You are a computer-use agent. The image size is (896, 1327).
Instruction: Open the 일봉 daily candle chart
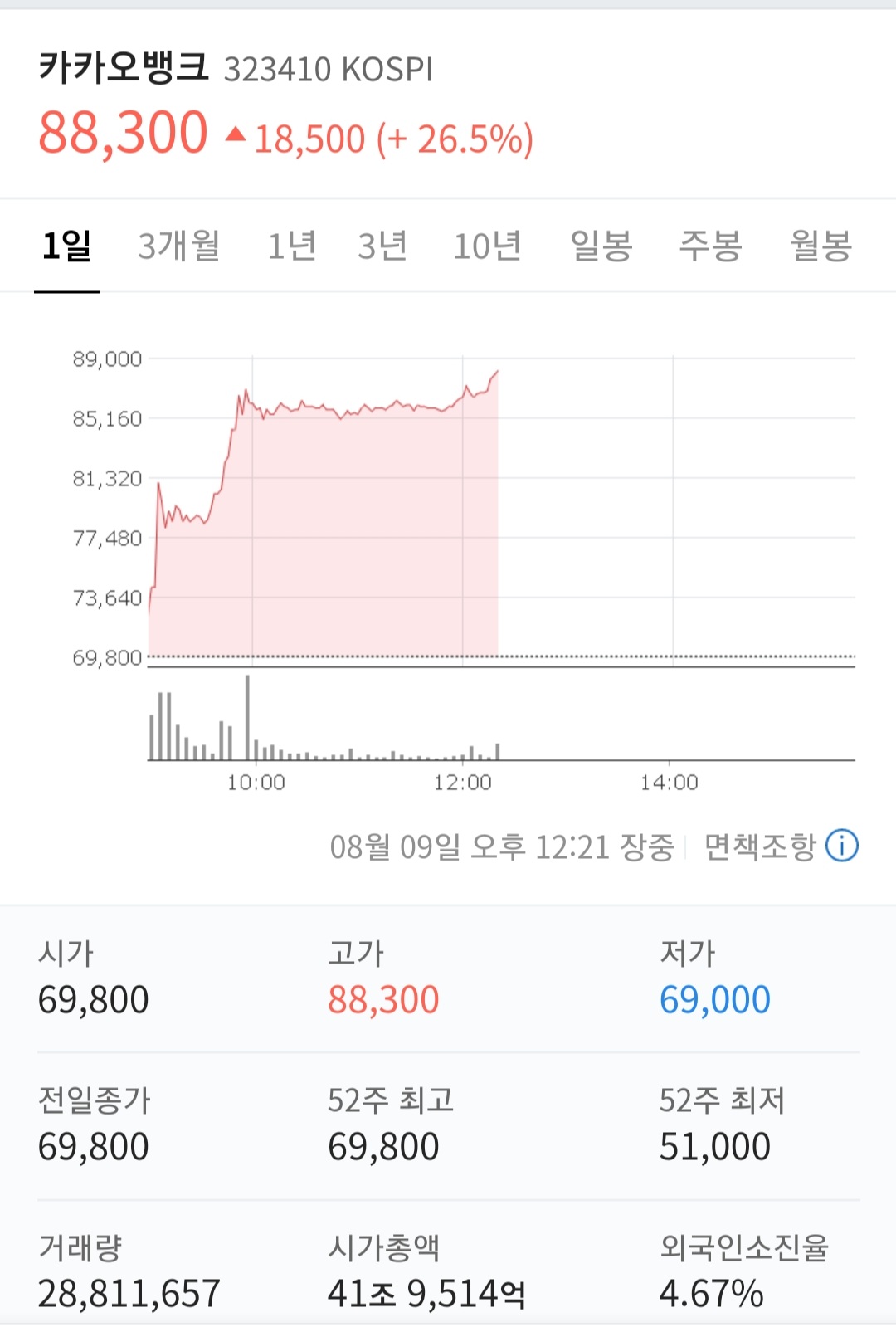pos(601,246)
